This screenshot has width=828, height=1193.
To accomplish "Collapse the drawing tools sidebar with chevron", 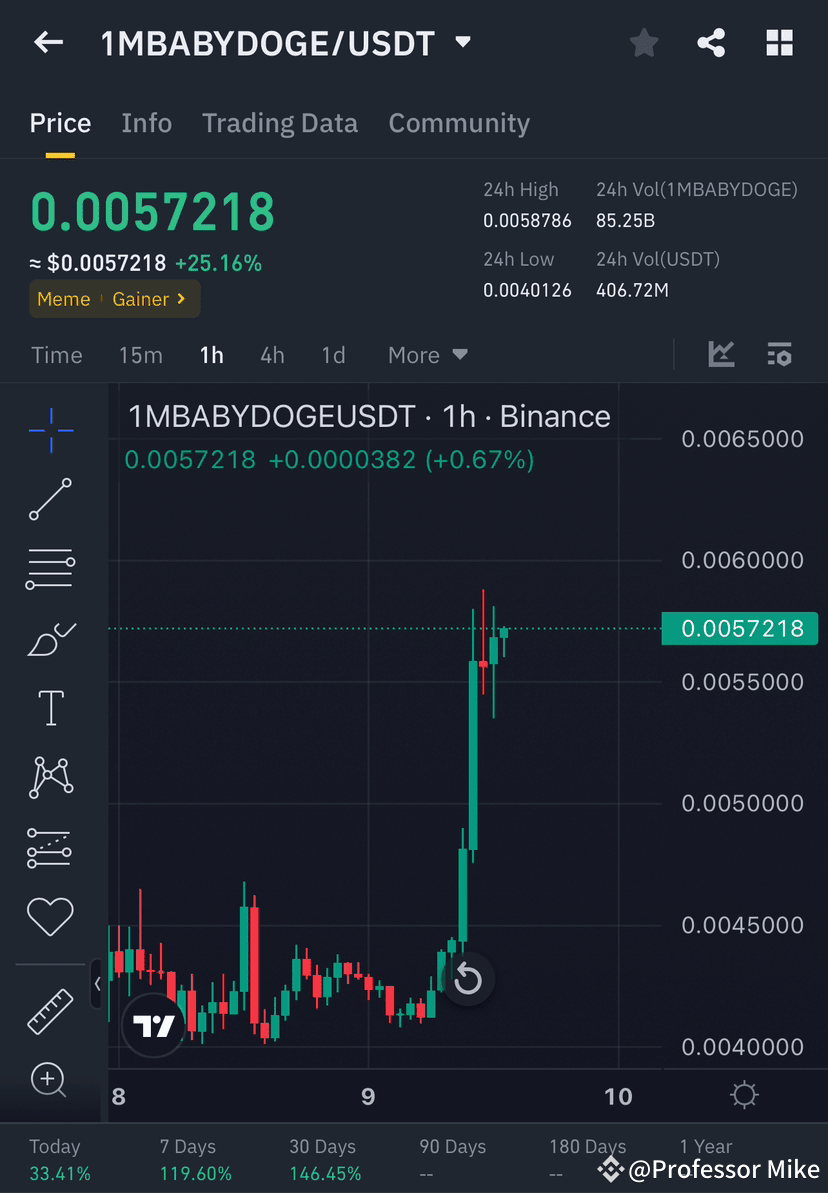I will tap(98, 984).
